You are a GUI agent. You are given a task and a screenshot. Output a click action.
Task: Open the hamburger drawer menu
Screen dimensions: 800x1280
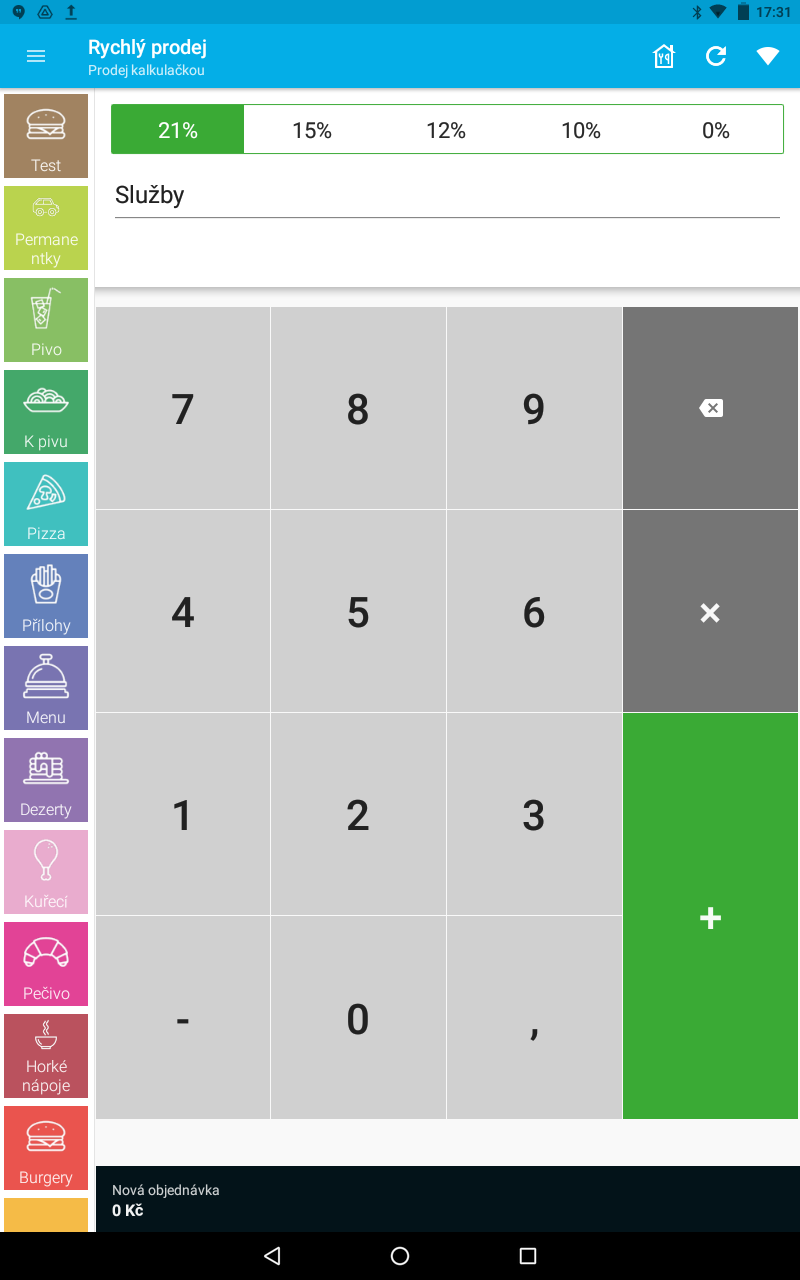[x=36, y=56]
